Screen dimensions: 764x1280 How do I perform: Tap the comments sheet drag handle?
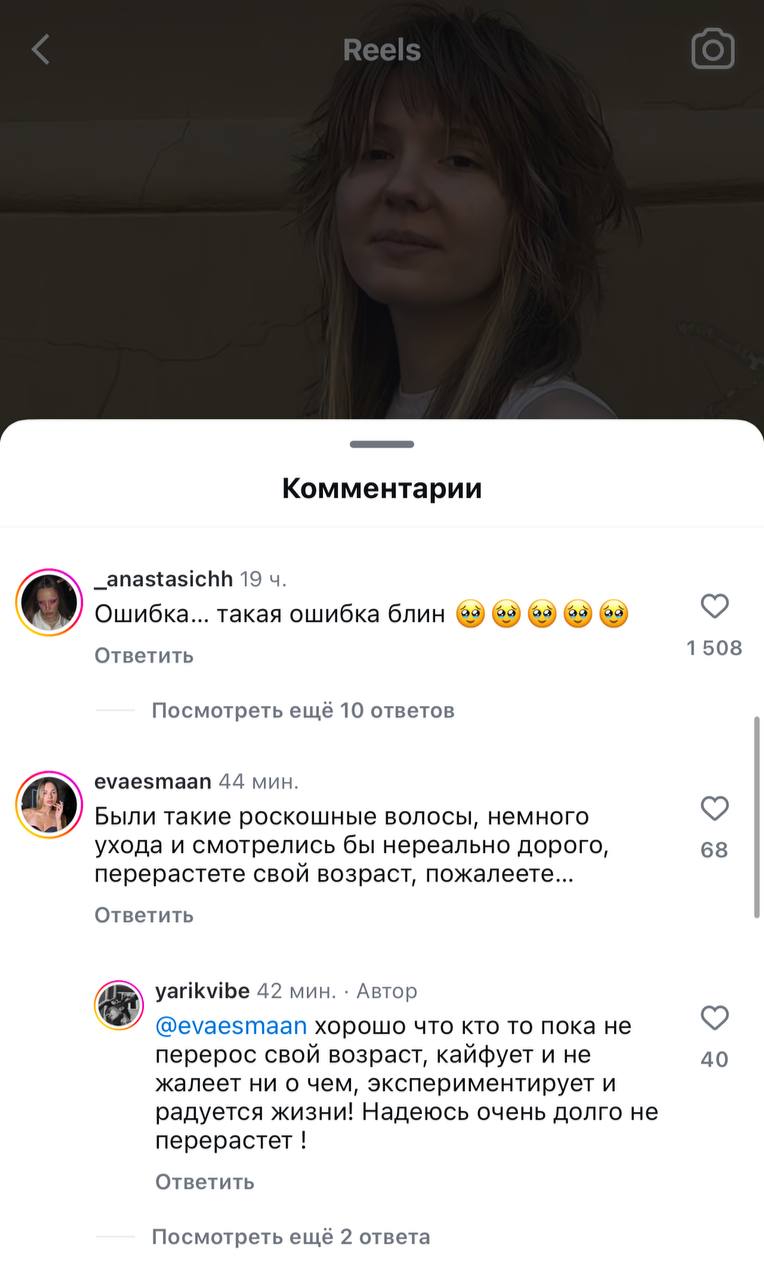tap(382, 444)
